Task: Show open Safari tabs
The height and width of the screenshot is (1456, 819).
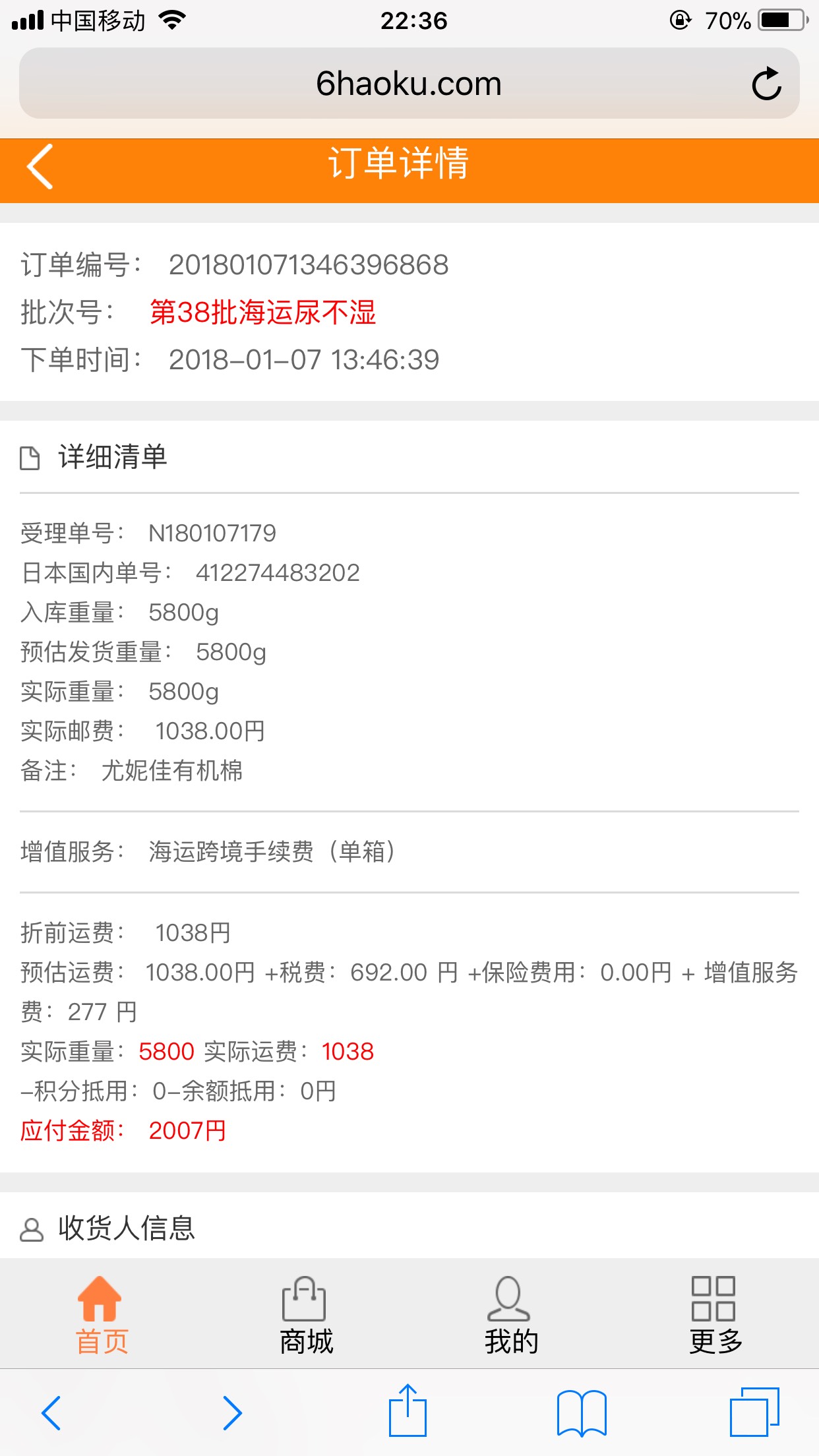Action: [x=754, y=1412]
